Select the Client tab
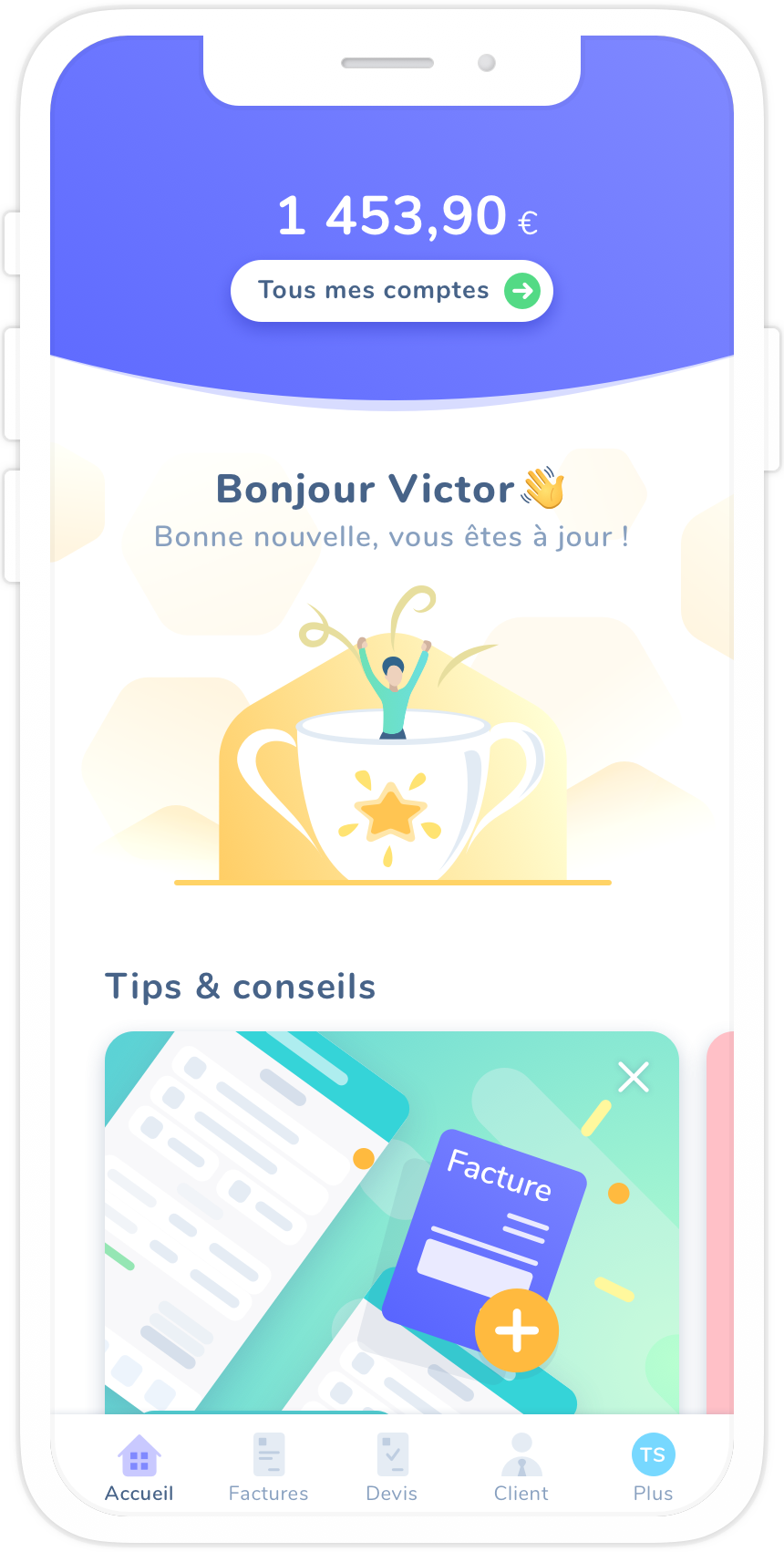Image resolution: width=784 pixels, height=1552 pixels. point(521,1467)
